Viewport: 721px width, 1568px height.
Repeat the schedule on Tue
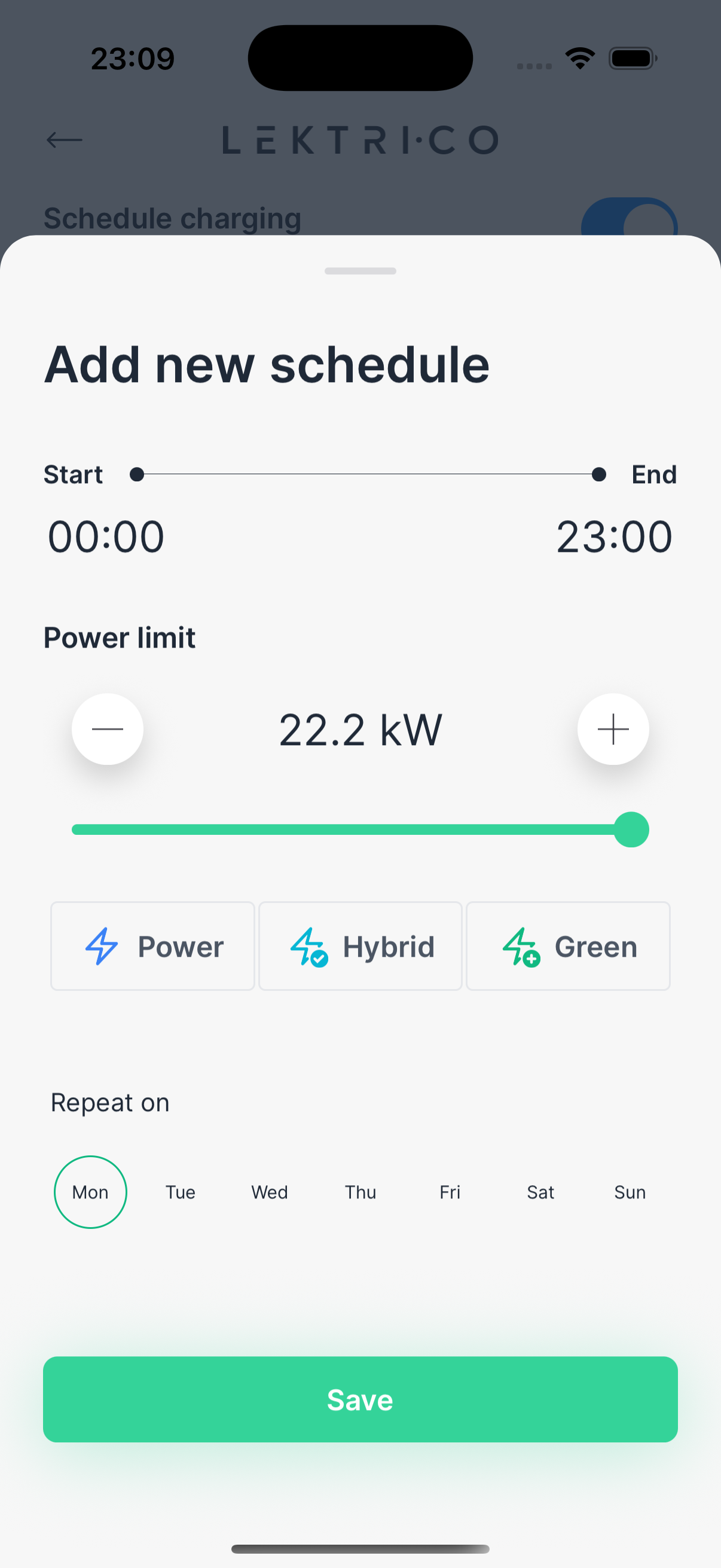pyautogui.click(x=180, y=1192)
